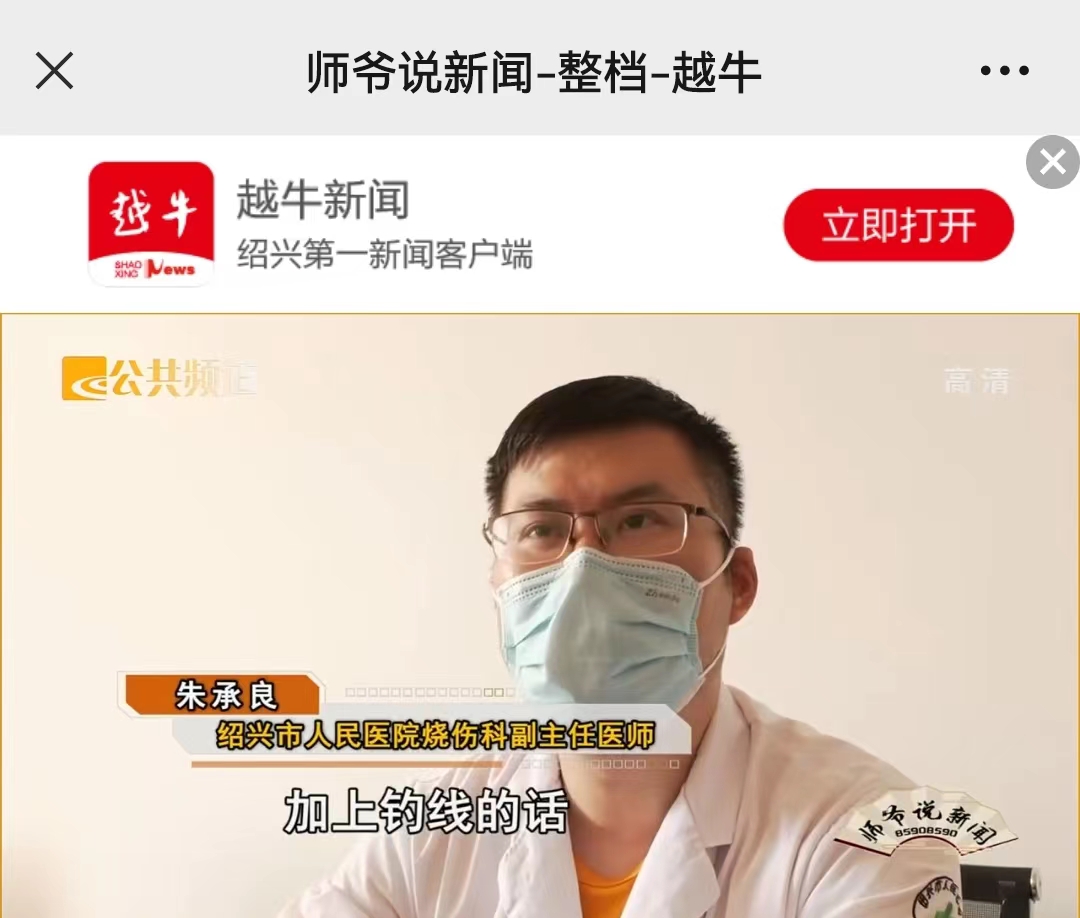1080x918 pixels.
Task: Tap the 立即打开 button
Action: click(x=898, y=225)
